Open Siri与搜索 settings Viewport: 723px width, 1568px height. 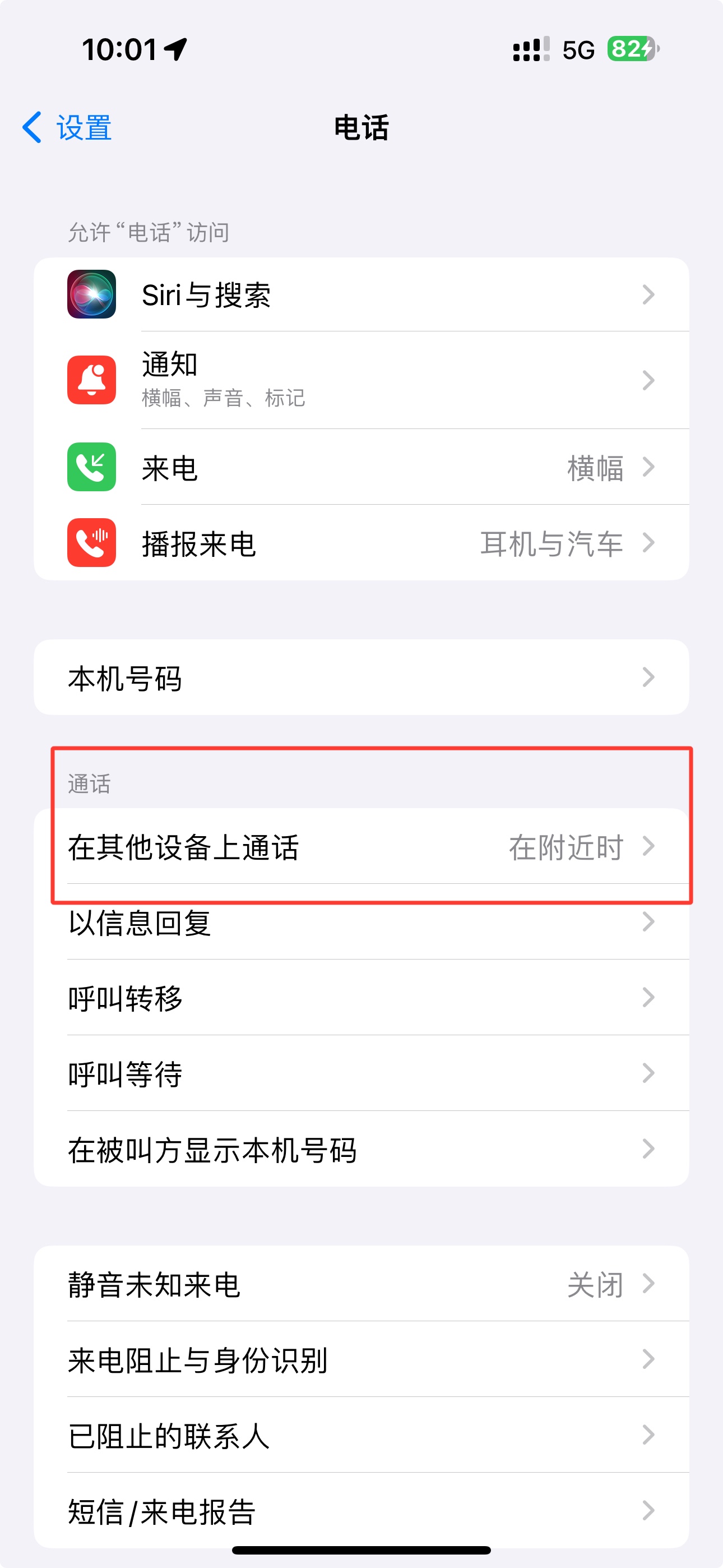(360, 295)
